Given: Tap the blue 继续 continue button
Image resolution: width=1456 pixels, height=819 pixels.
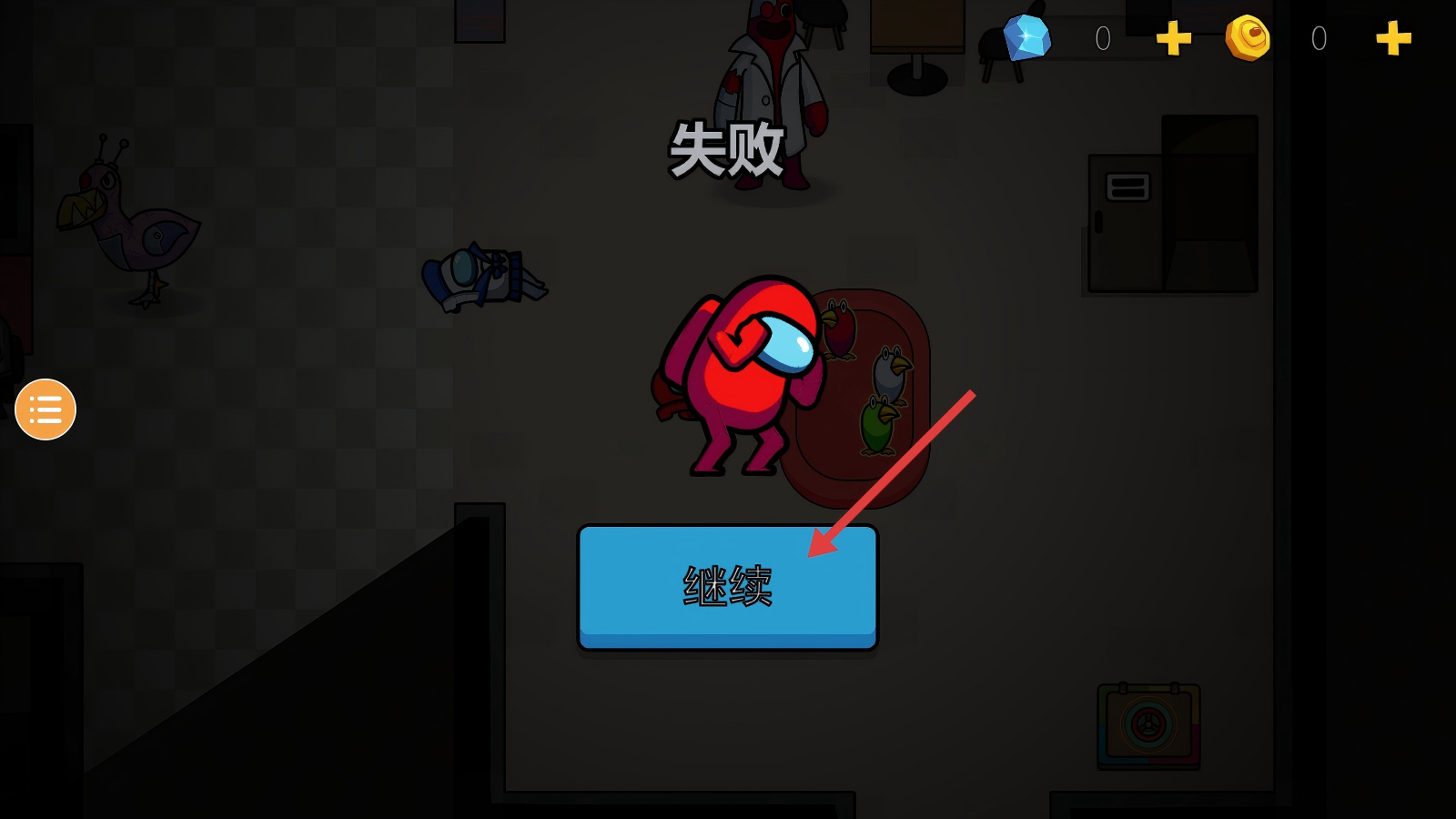Looking at the screenshot, I should [x=727, y=587].
